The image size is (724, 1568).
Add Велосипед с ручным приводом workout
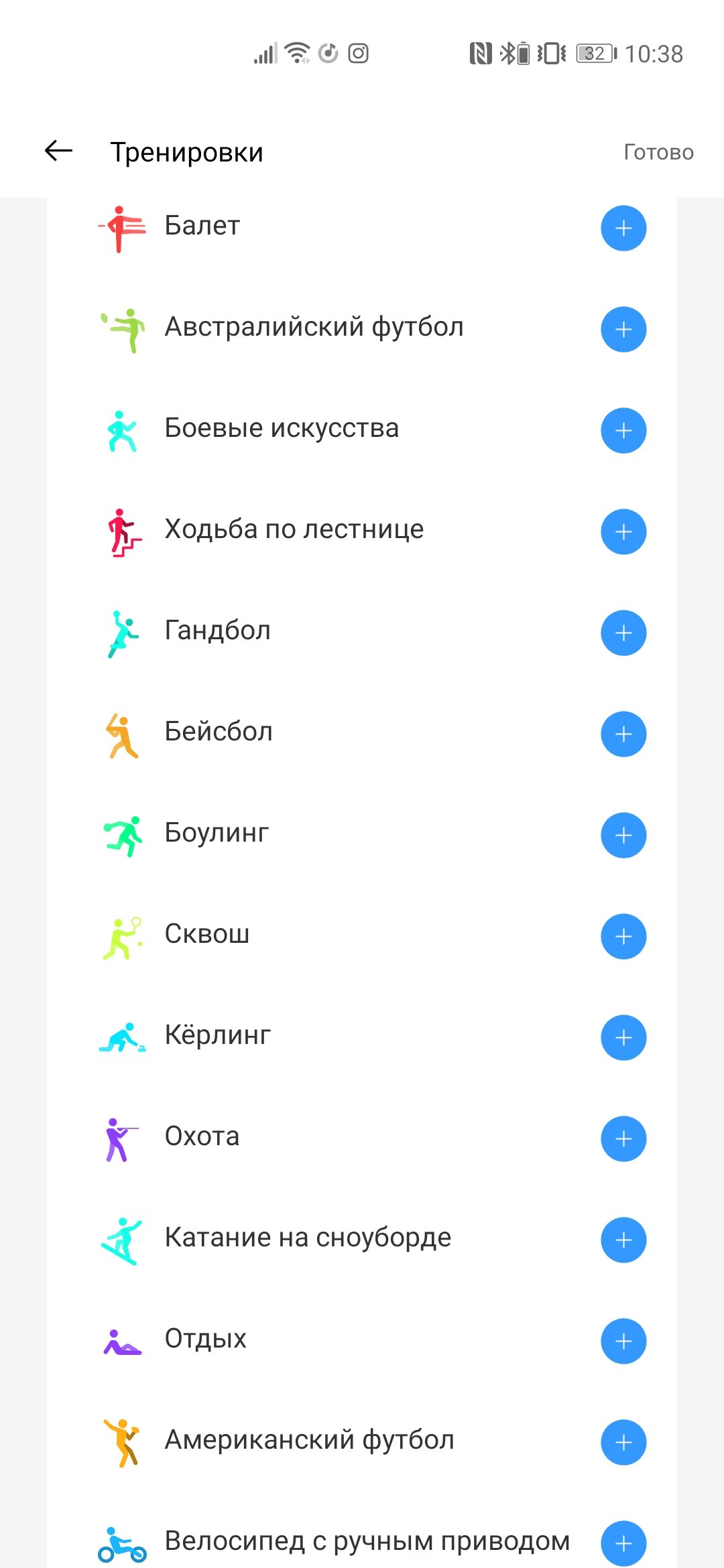pyautogui.click(x=623, y=1544)
